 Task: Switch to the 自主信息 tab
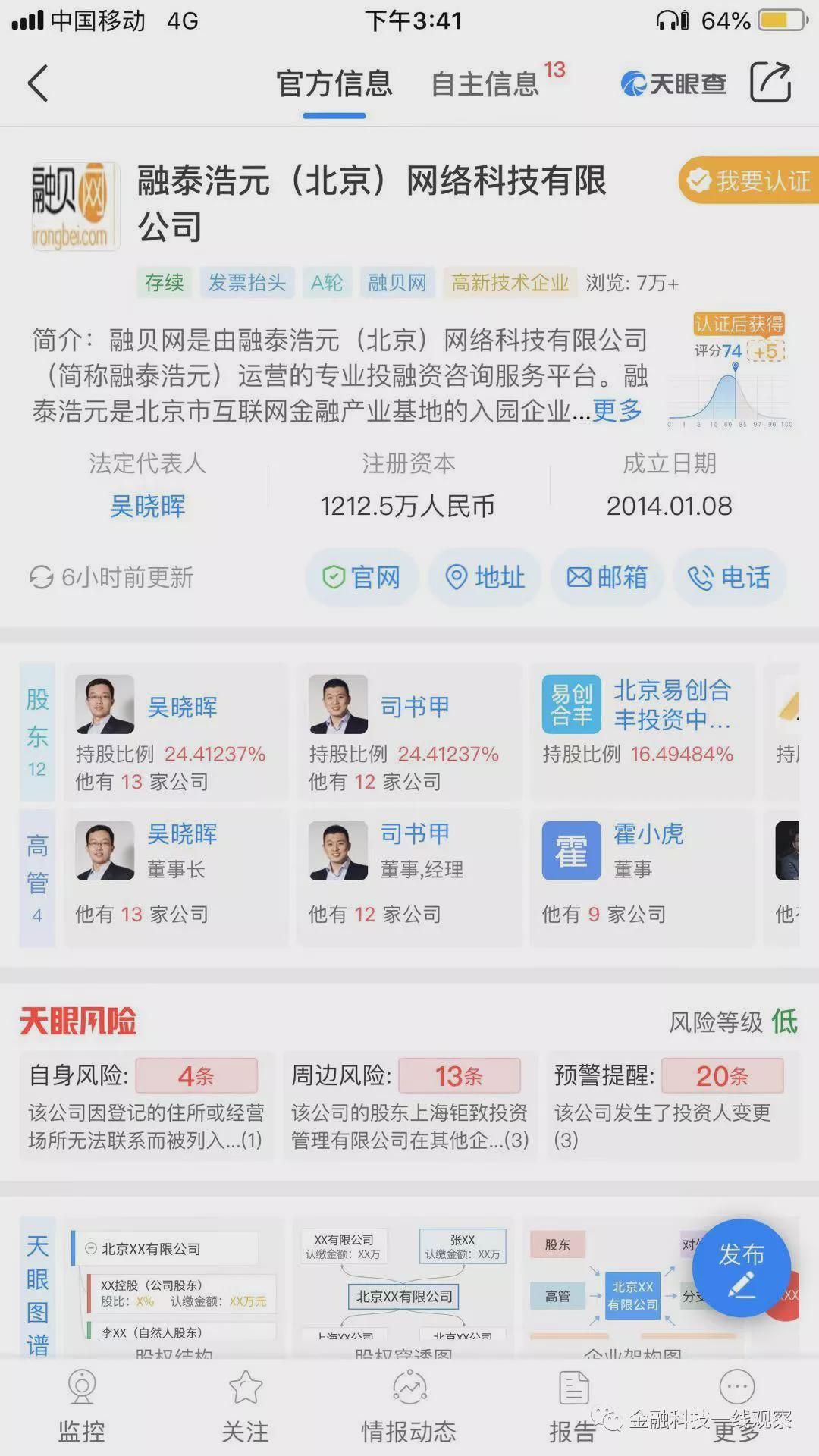click(x=485, y=83)
